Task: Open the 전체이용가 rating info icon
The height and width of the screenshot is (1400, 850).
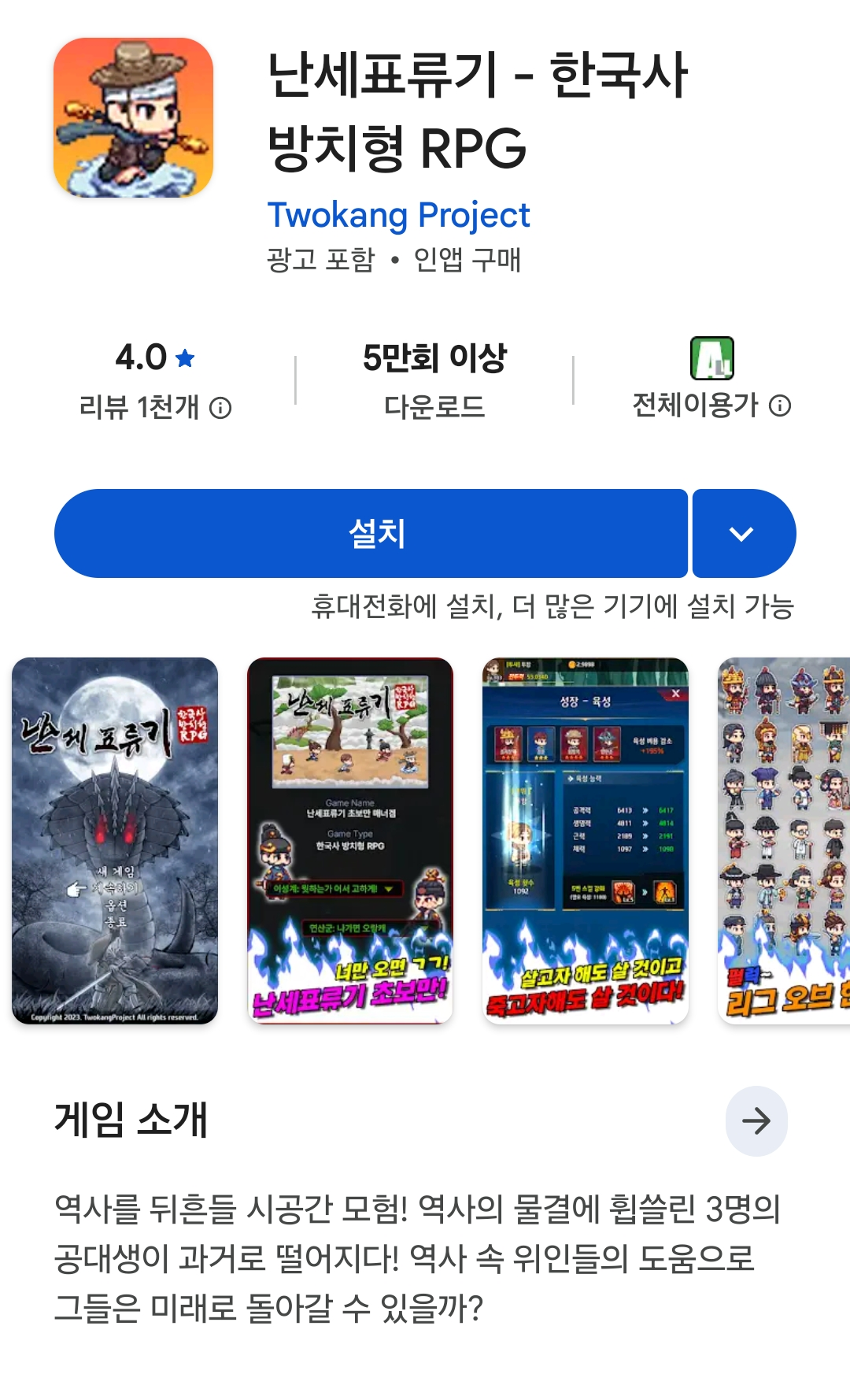Action: coord(780,406)
